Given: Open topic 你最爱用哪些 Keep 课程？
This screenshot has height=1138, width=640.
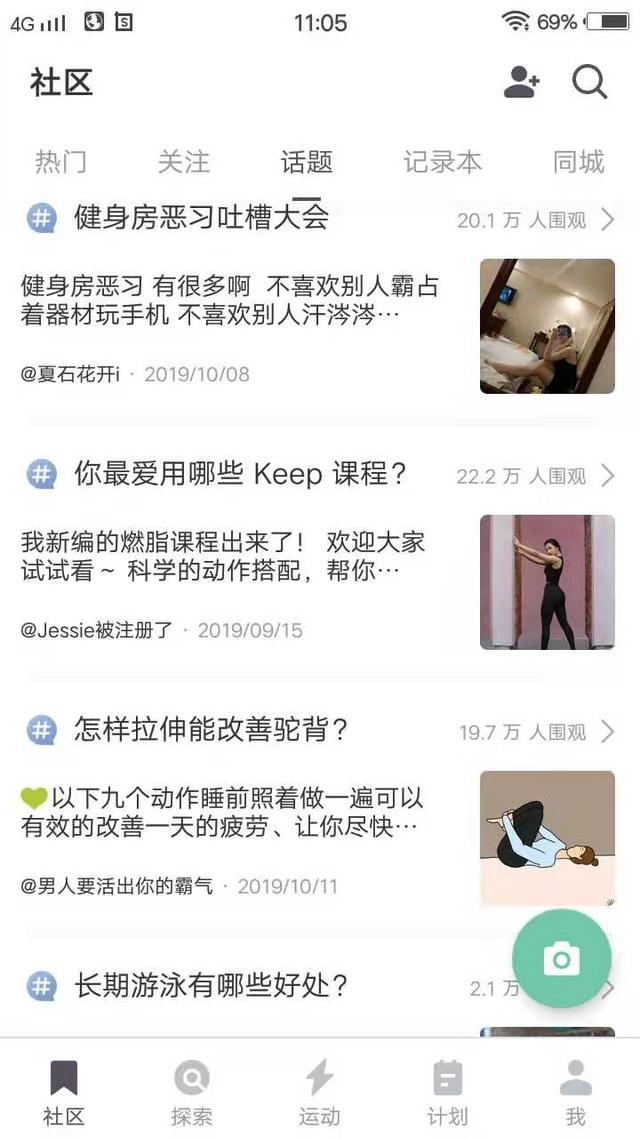Looking at the screenshot, I should pos(240,474).
